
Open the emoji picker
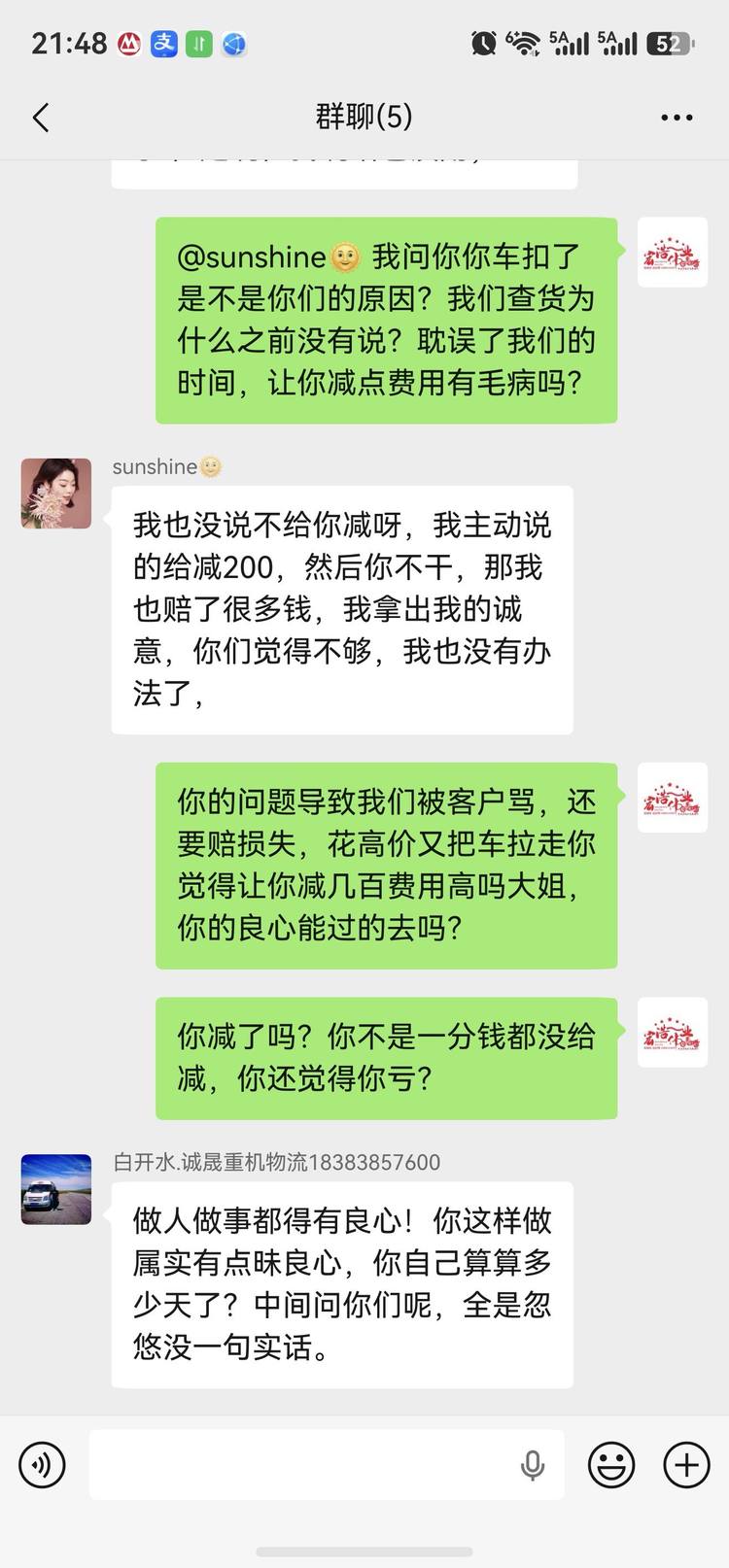click(x=611, y=1464)
